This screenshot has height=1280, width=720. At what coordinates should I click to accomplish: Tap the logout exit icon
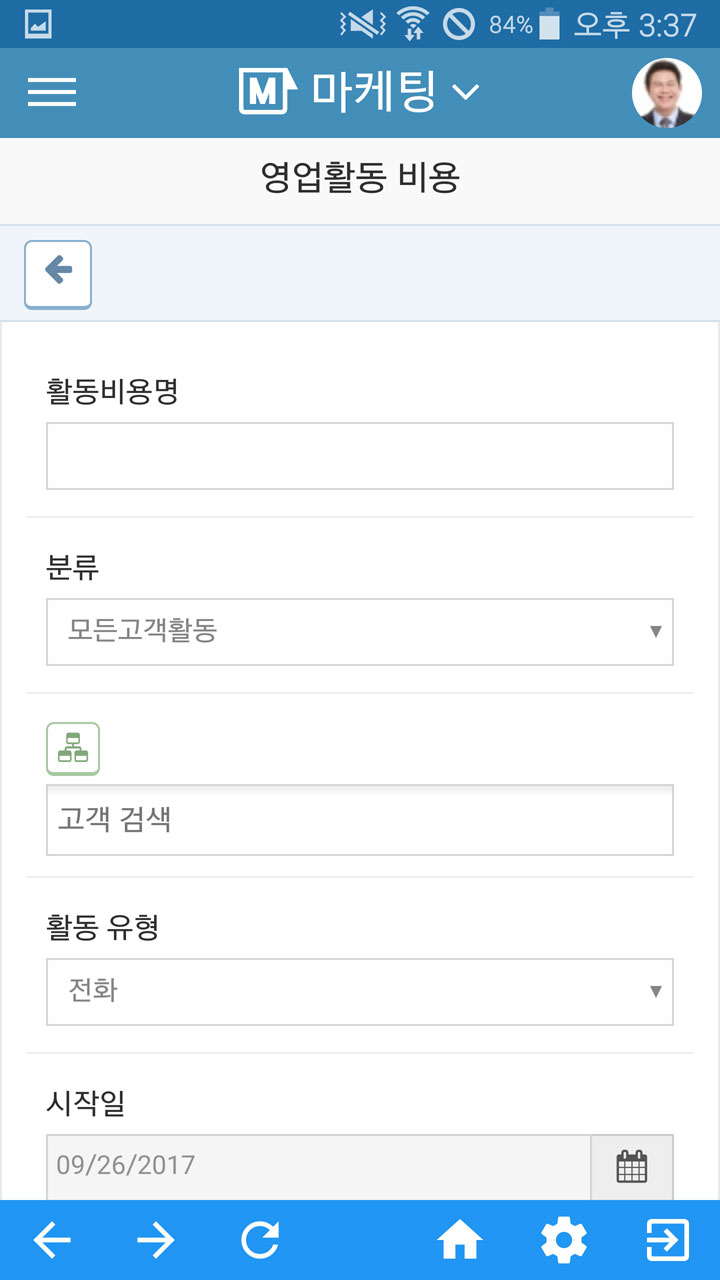[x=667, y=1241]
